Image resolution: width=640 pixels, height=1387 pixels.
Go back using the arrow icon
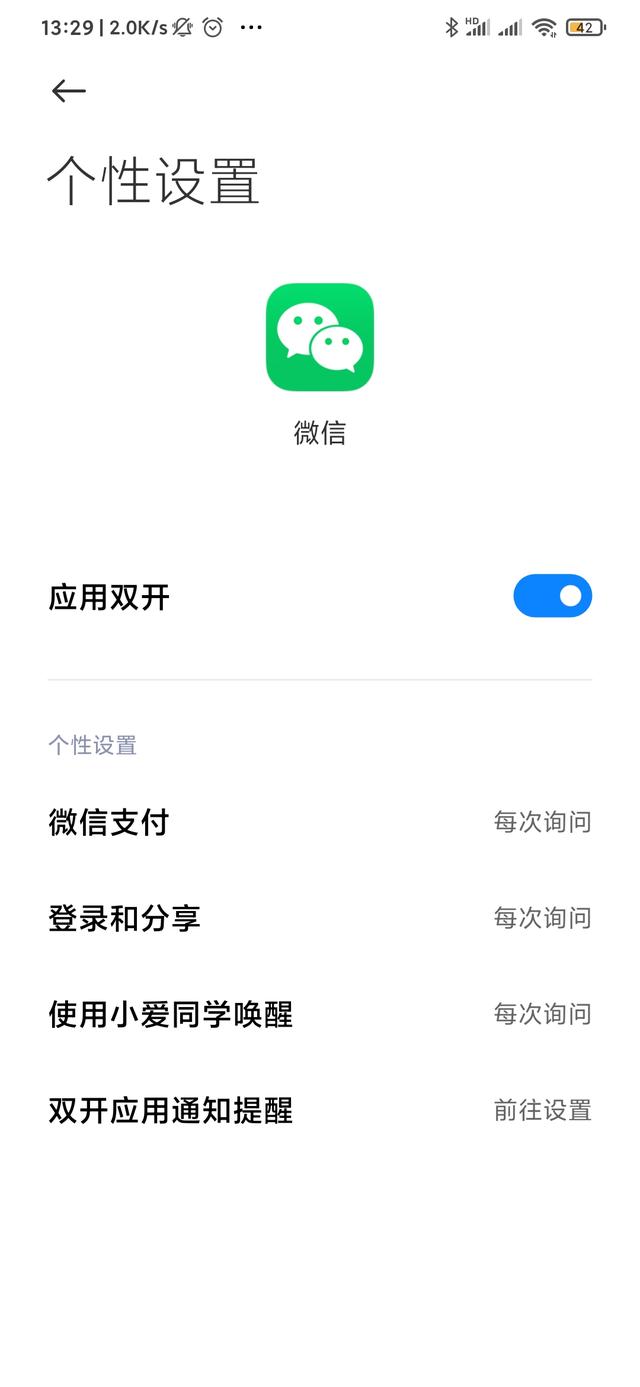coord(68,91)
